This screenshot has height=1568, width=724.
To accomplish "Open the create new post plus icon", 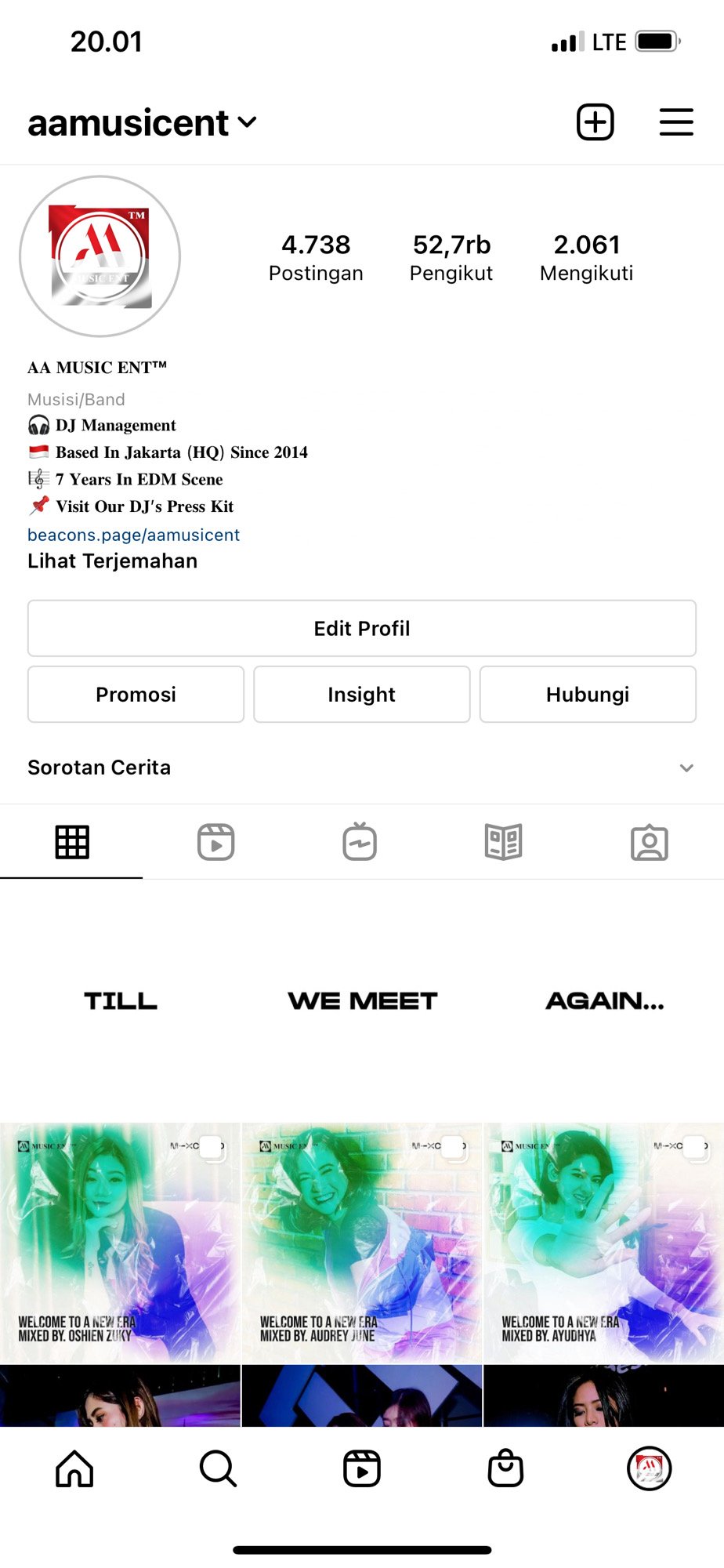I will (x=595, y=122).
